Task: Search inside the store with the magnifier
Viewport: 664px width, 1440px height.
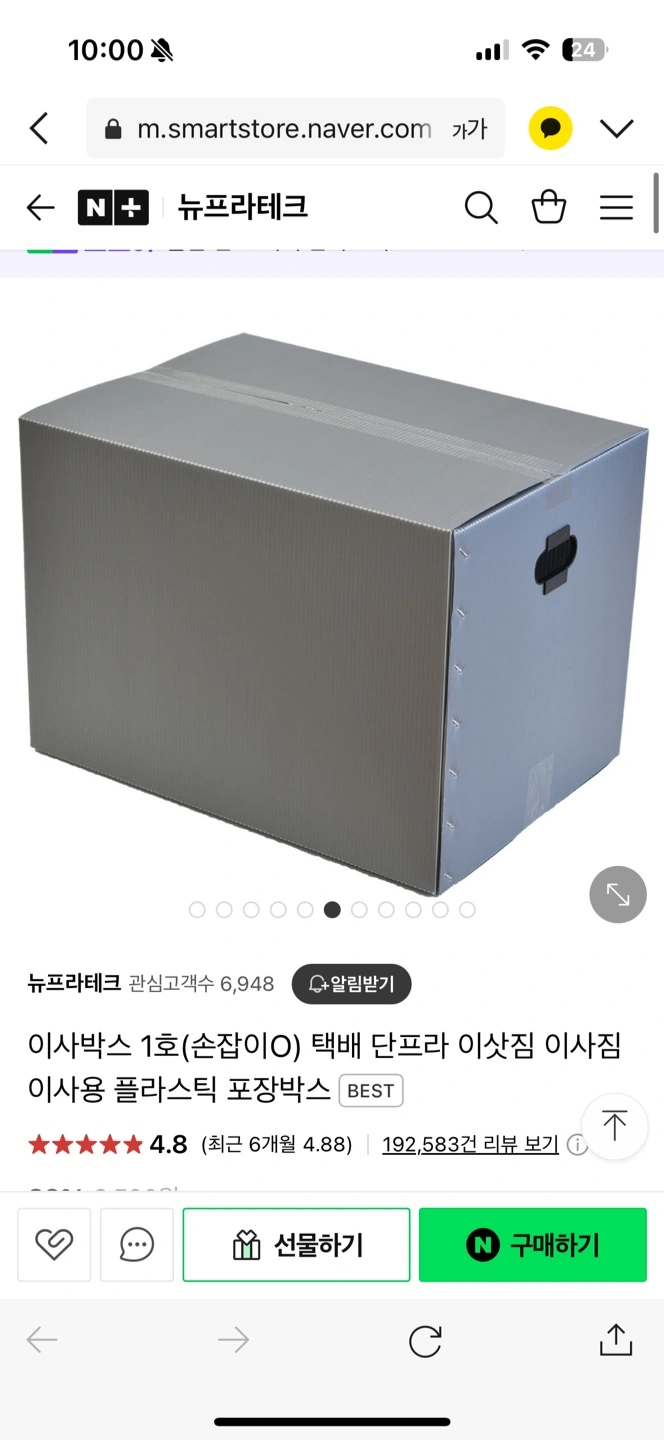Action: coord(481,208)
